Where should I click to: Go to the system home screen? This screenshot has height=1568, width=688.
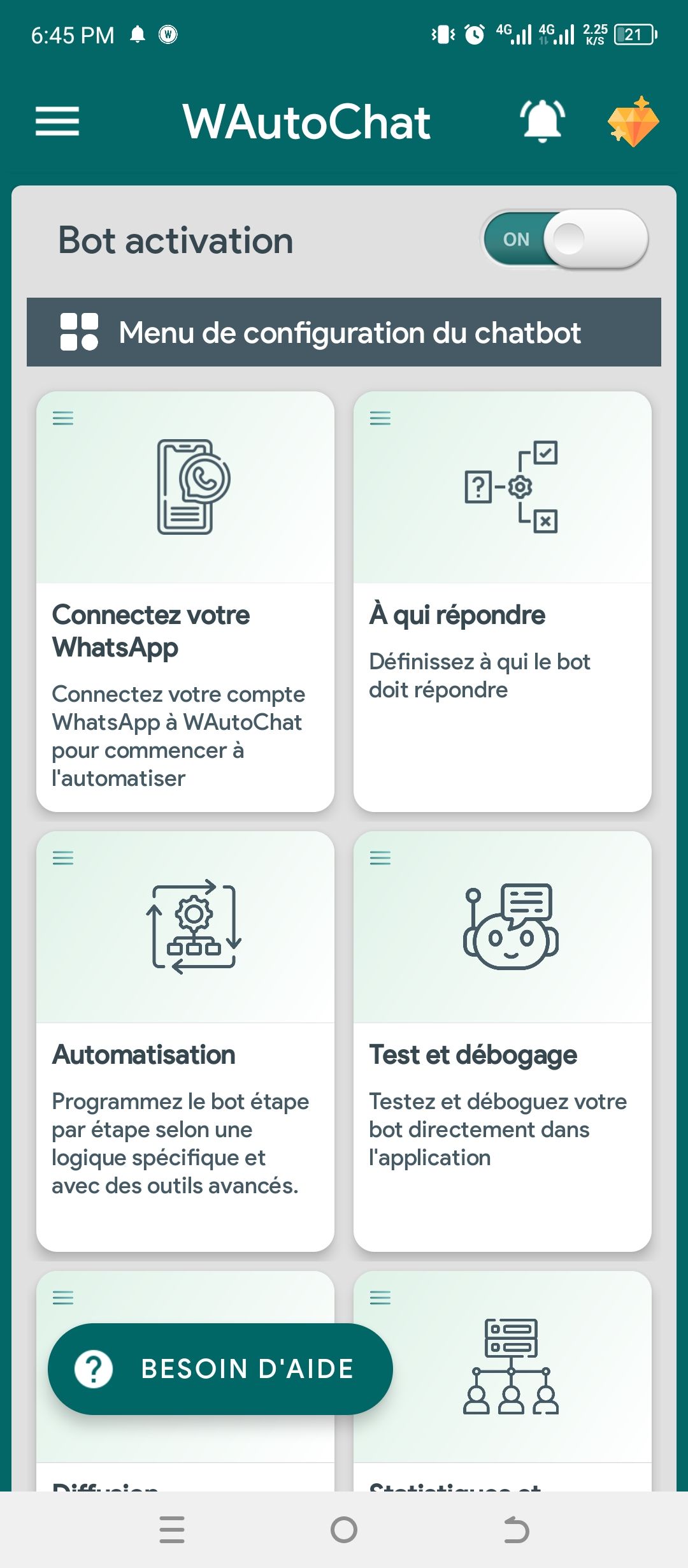344,1530
